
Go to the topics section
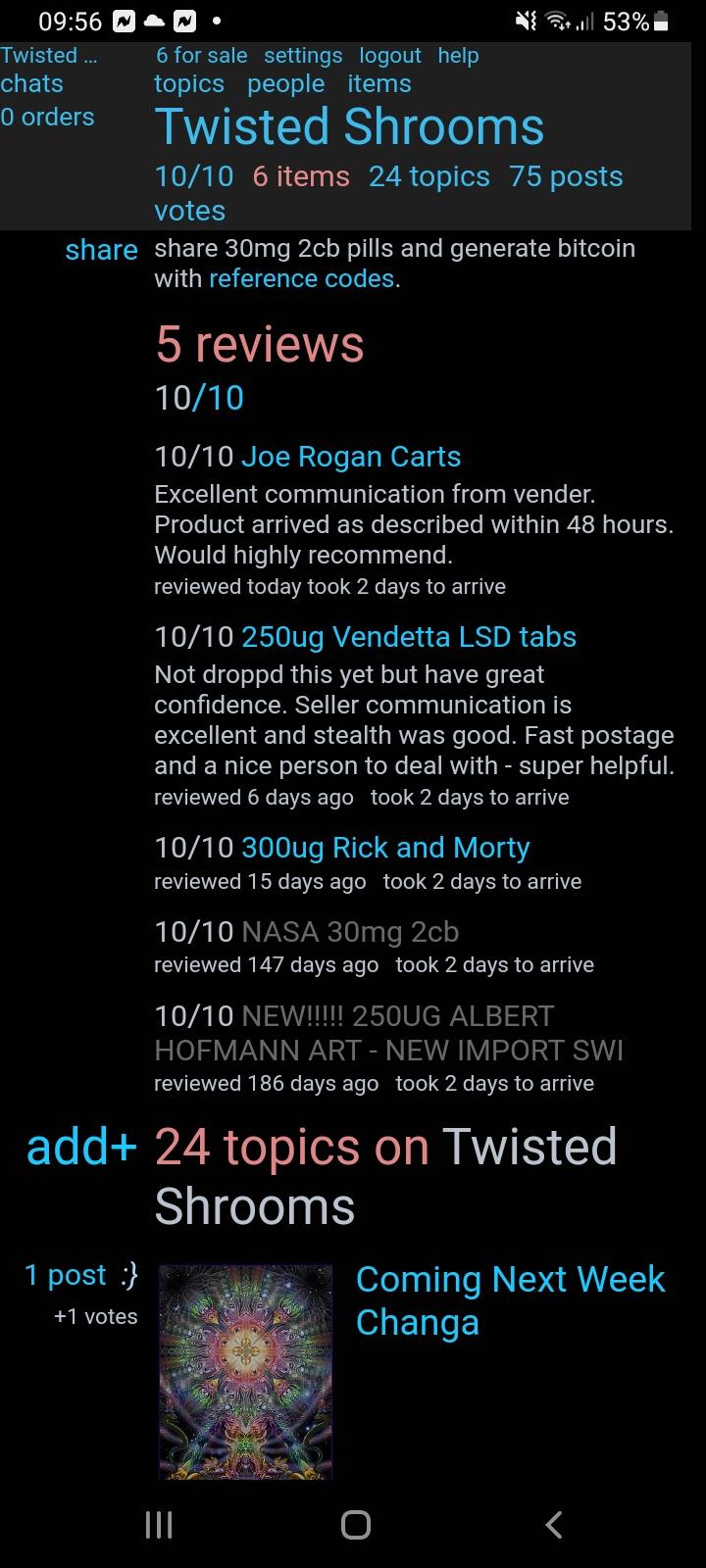[x=189, y=84]
